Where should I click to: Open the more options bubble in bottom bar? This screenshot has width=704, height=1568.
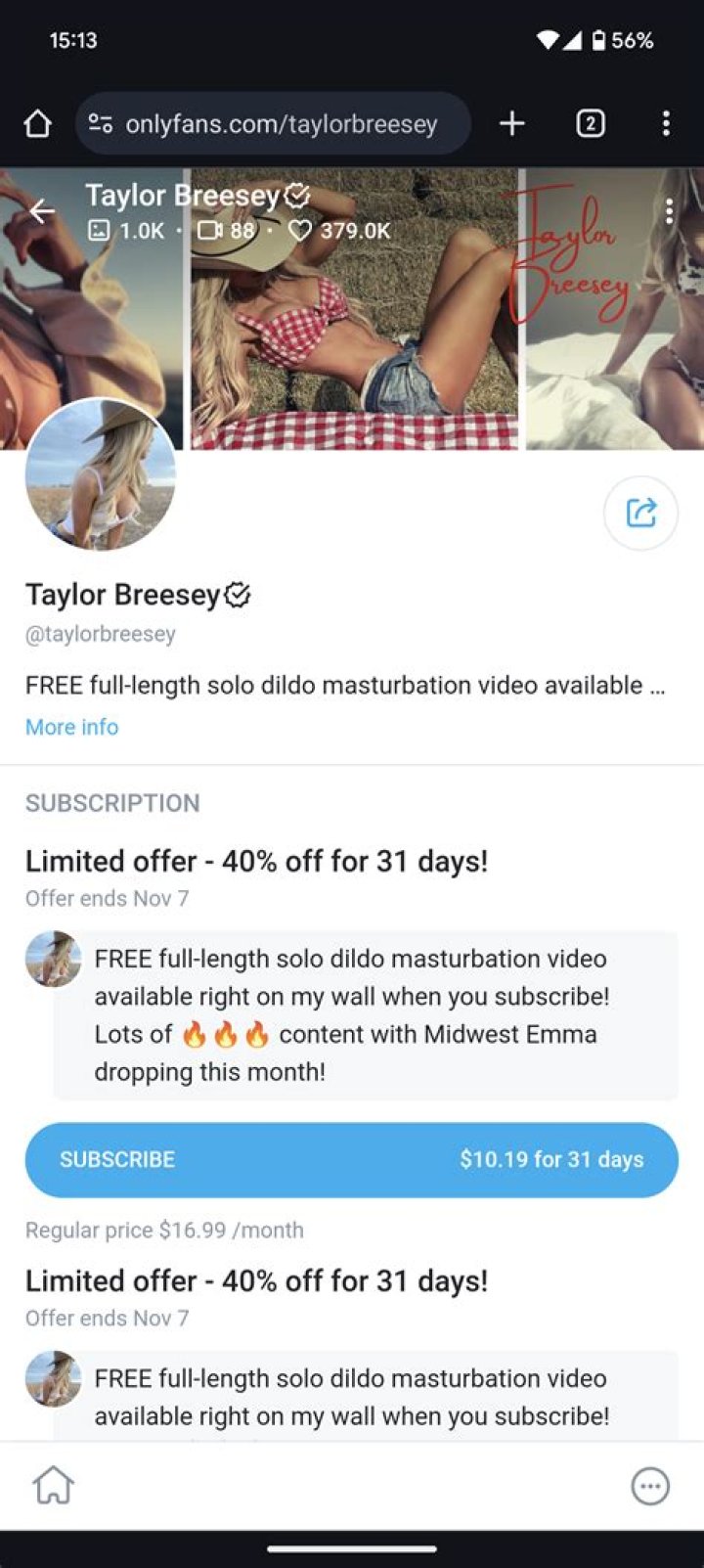pos(650,1486)
